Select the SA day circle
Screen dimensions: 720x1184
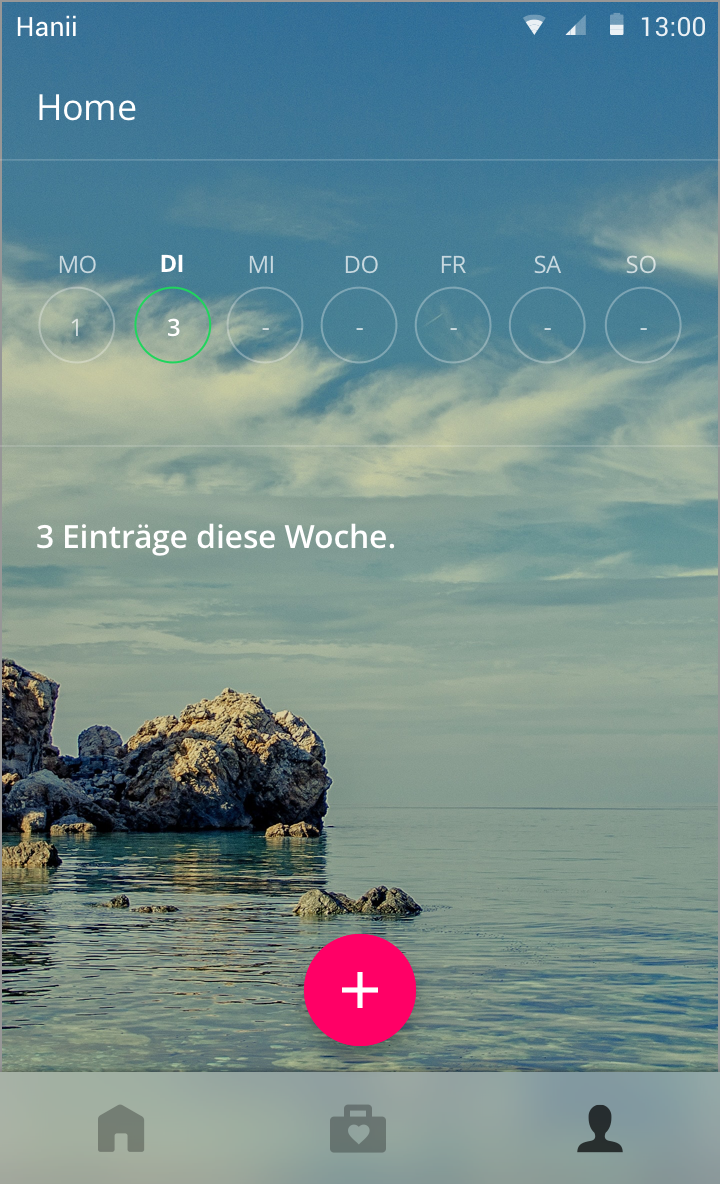tap(547, 325)
